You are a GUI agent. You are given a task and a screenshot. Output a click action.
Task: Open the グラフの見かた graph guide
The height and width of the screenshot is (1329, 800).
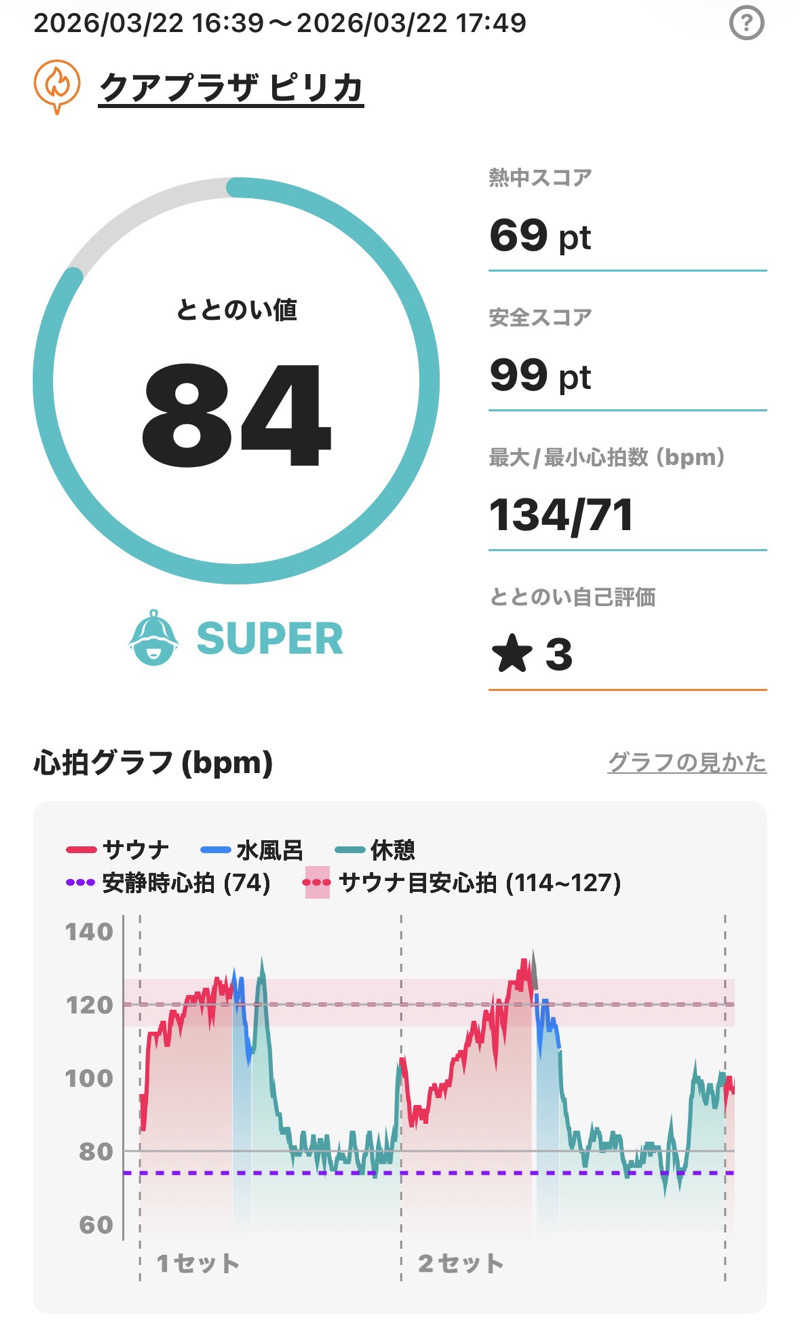tap(687, 763)
